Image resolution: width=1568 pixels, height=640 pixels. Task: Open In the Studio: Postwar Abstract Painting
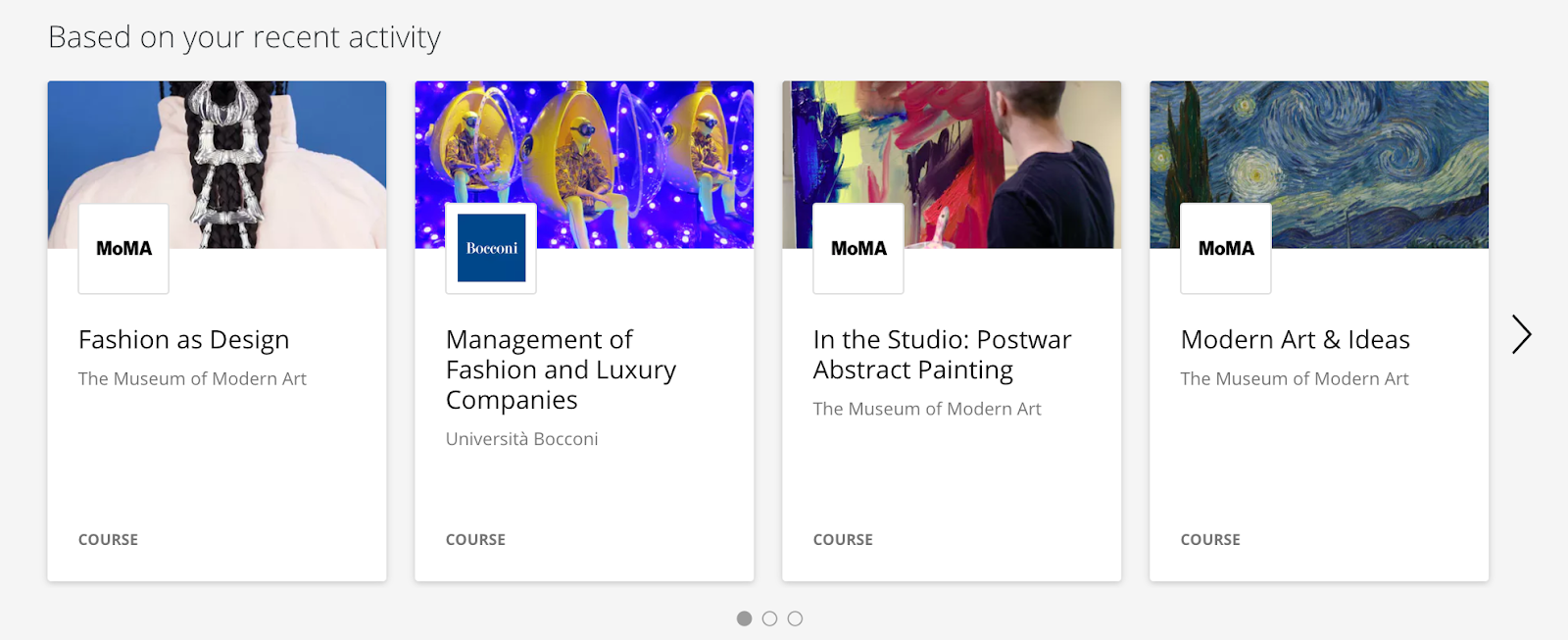tap(941, 355)
